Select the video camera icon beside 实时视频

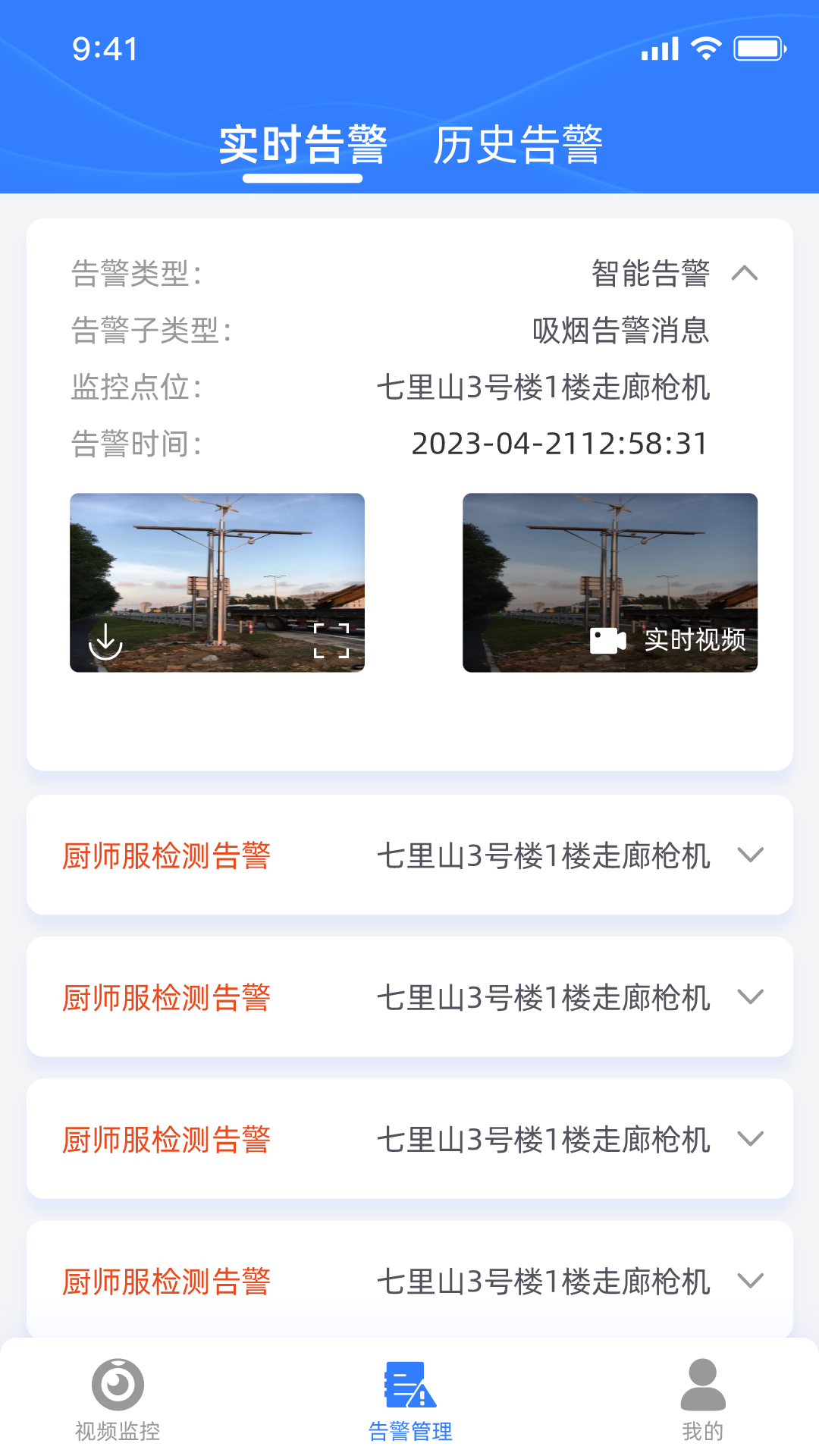(x=608, y=642)
